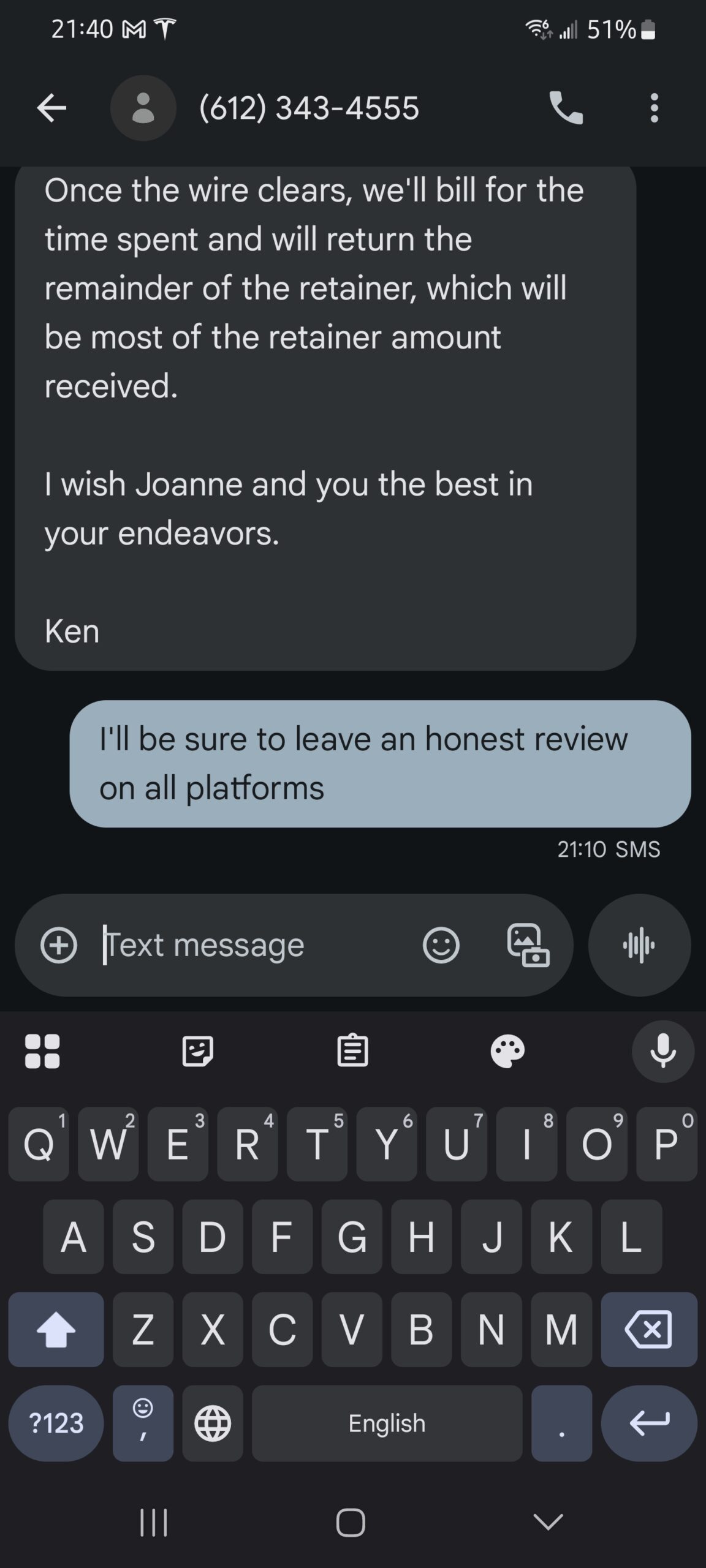Attach a photo using the gallery camera icon
The width and height of the screenshot is (706, 1568).
pos(528,945)
